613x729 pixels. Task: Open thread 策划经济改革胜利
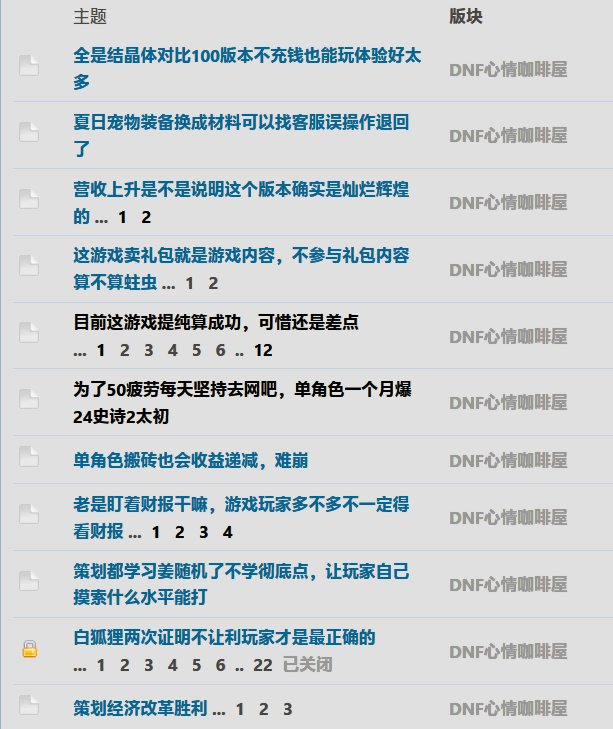140,709
